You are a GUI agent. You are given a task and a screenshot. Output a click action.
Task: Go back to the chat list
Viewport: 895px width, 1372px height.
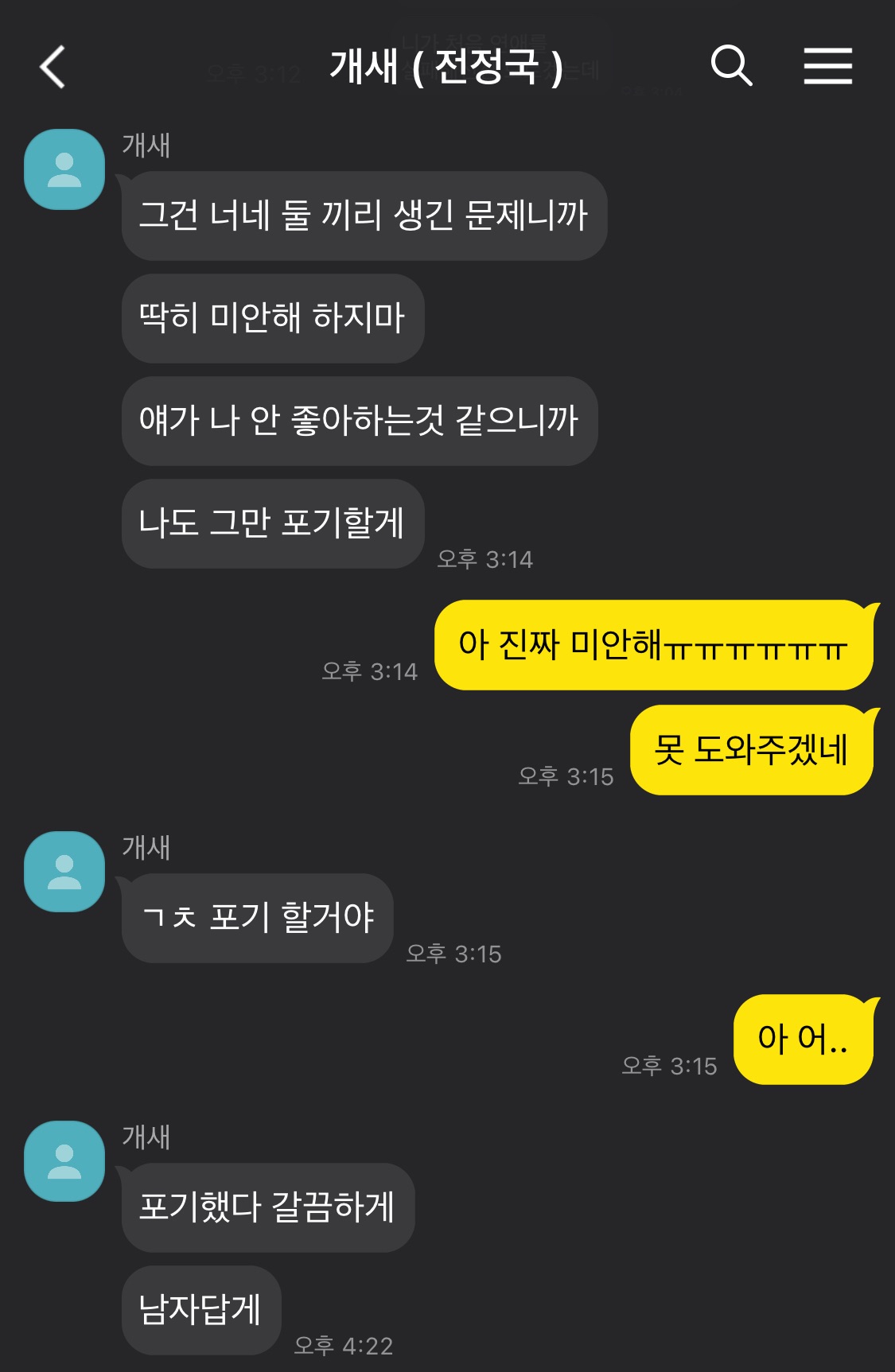click(53, 67)
